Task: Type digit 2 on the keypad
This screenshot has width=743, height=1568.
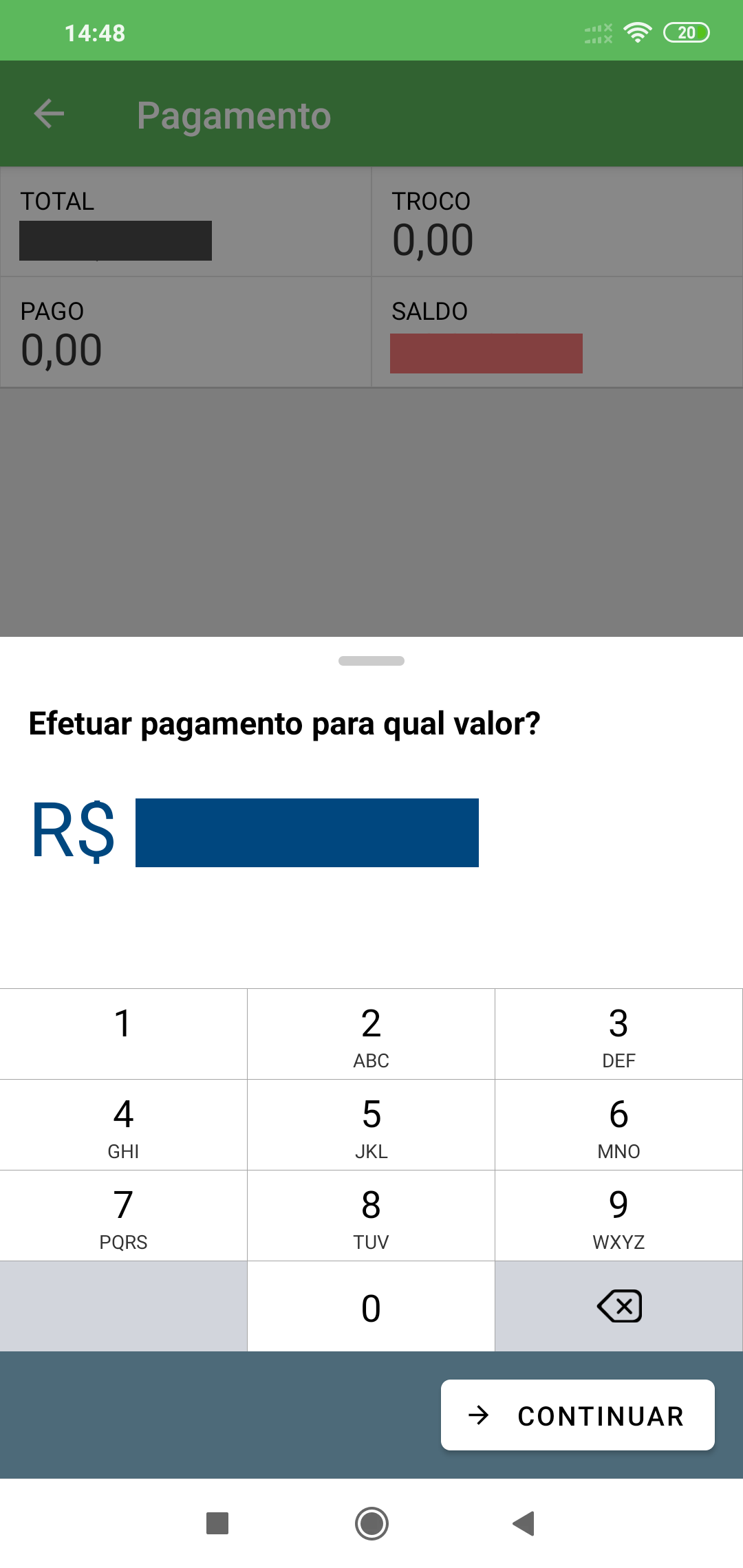Action: tap(371, 1034)
